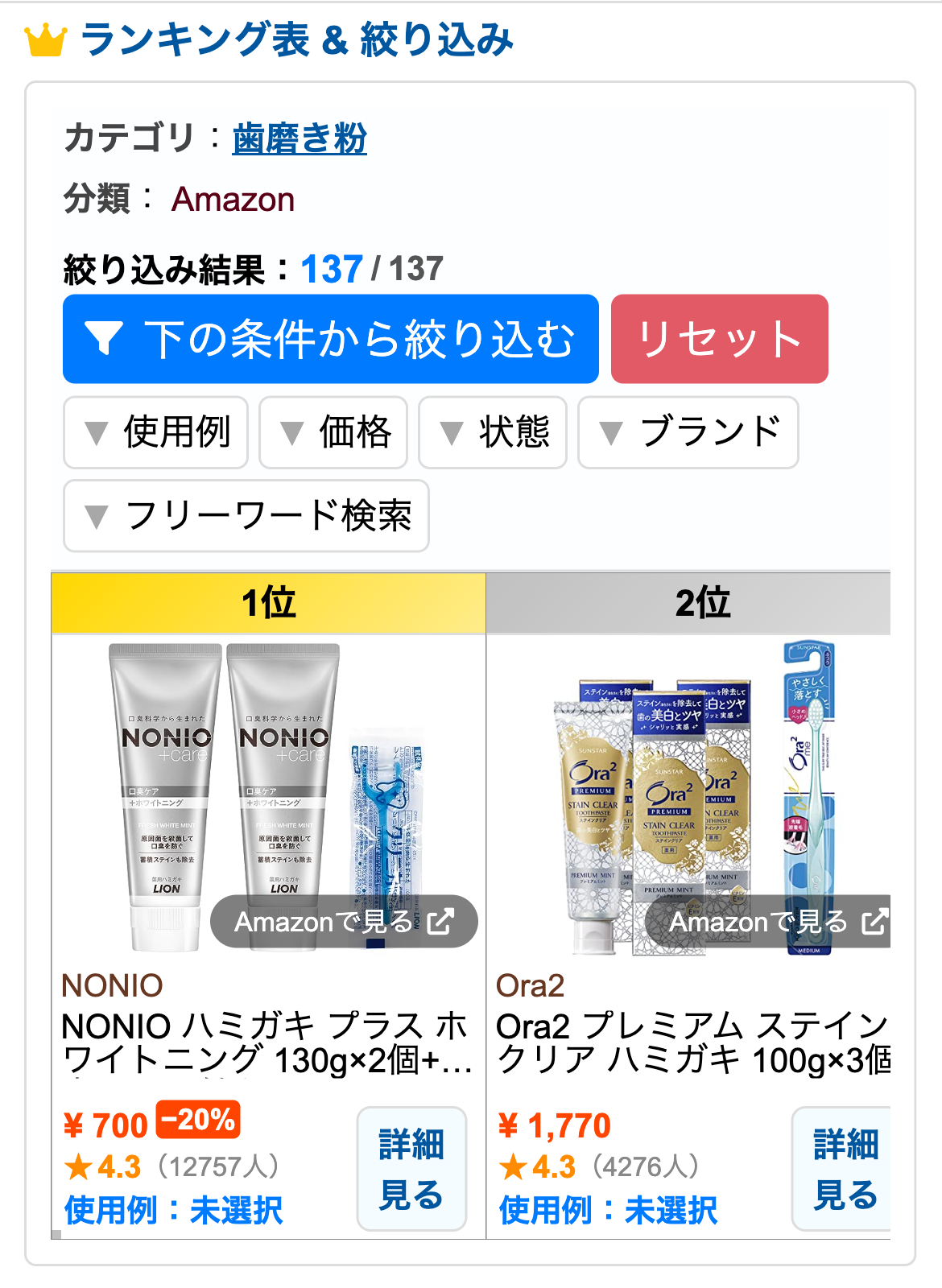Select 使用例 for Ora2 product
The image size is (942, 1288).
(x=609, y=1210)
